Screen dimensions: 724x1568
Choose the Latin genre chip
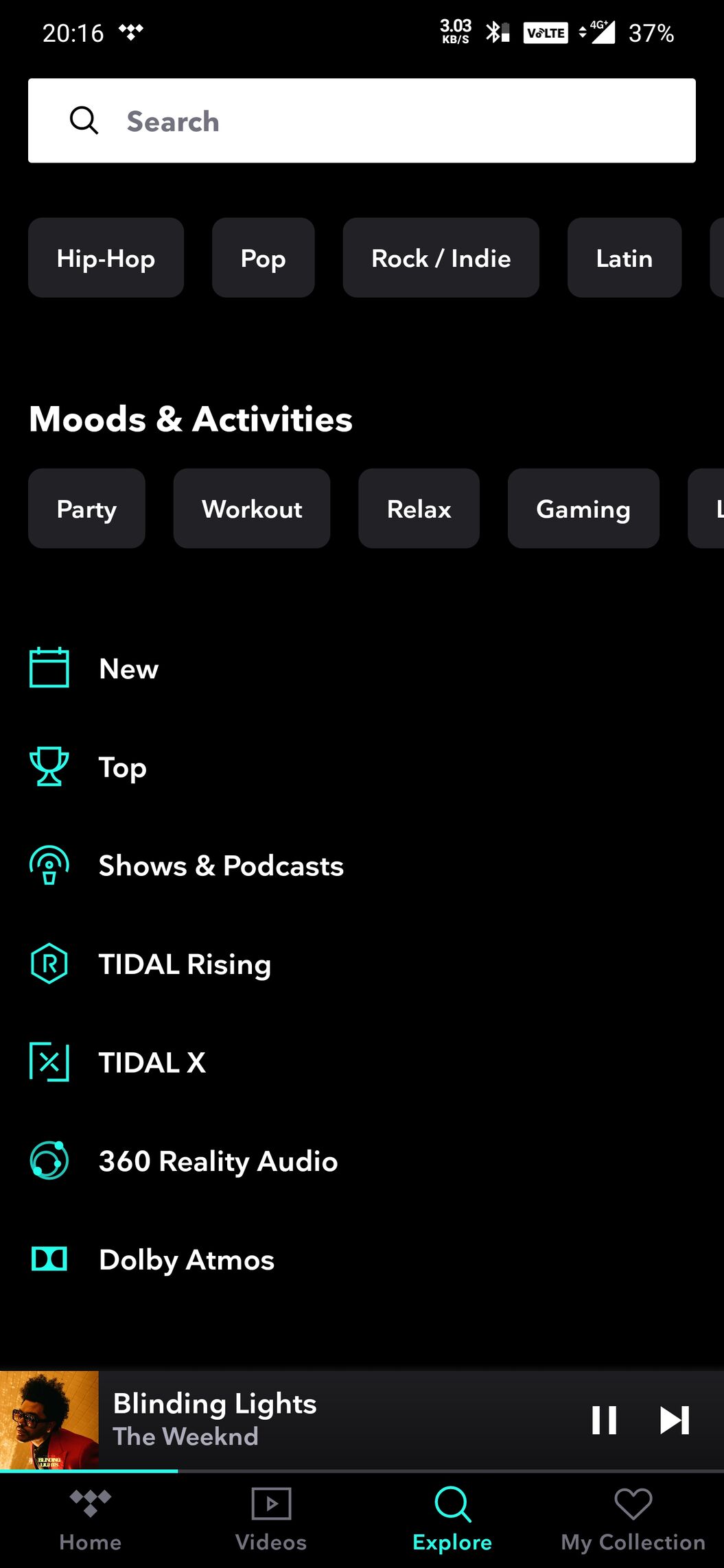pyautogui.click(x=624, y=258)
